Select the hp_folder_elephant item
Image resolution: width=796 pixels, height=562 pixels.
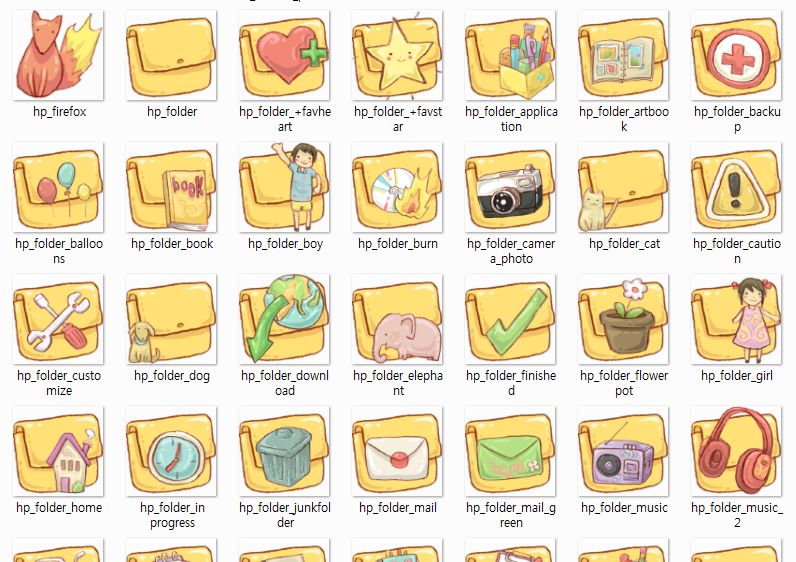tap(398, 320)
